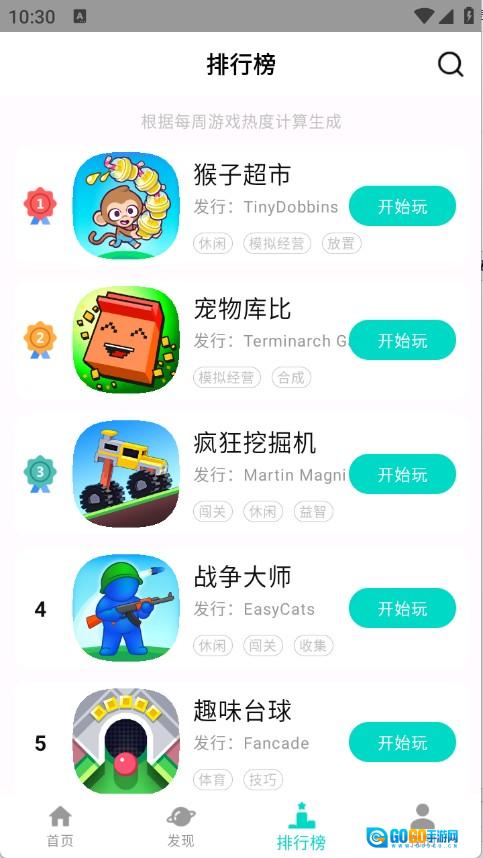The width and height of the screenshot is (483, 858).
Task: Open the search magnifier icon
Action: [x=450, y=65]
